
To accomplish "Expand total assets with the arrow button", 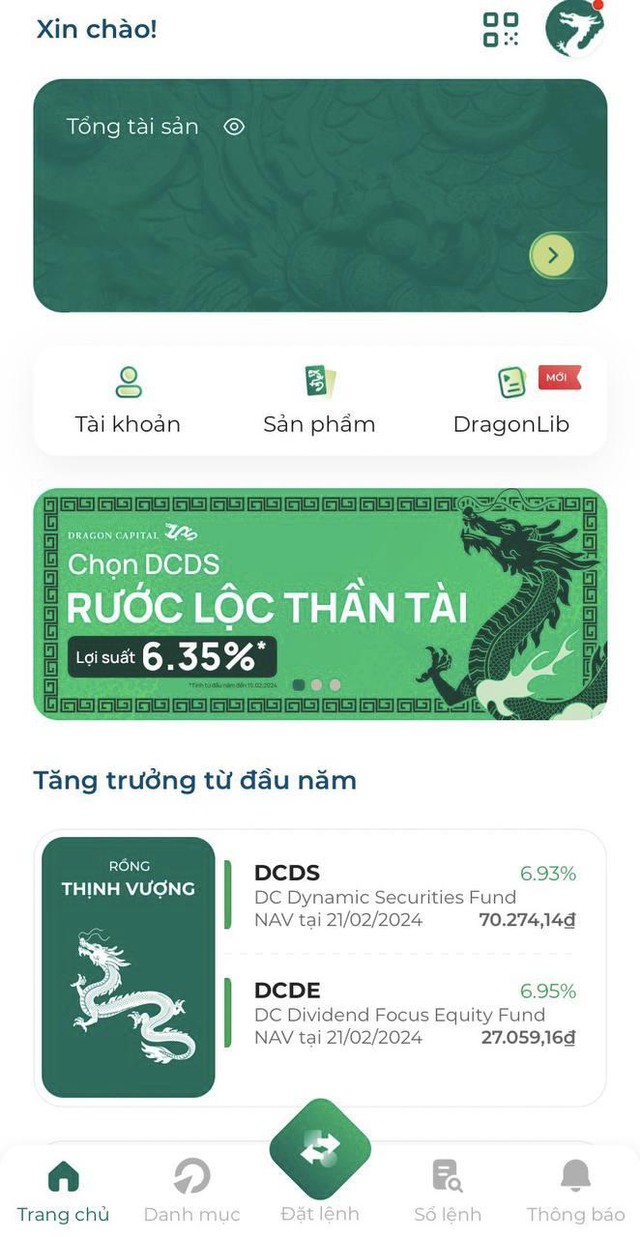I will pyautogui.click(x=553, y=256).
